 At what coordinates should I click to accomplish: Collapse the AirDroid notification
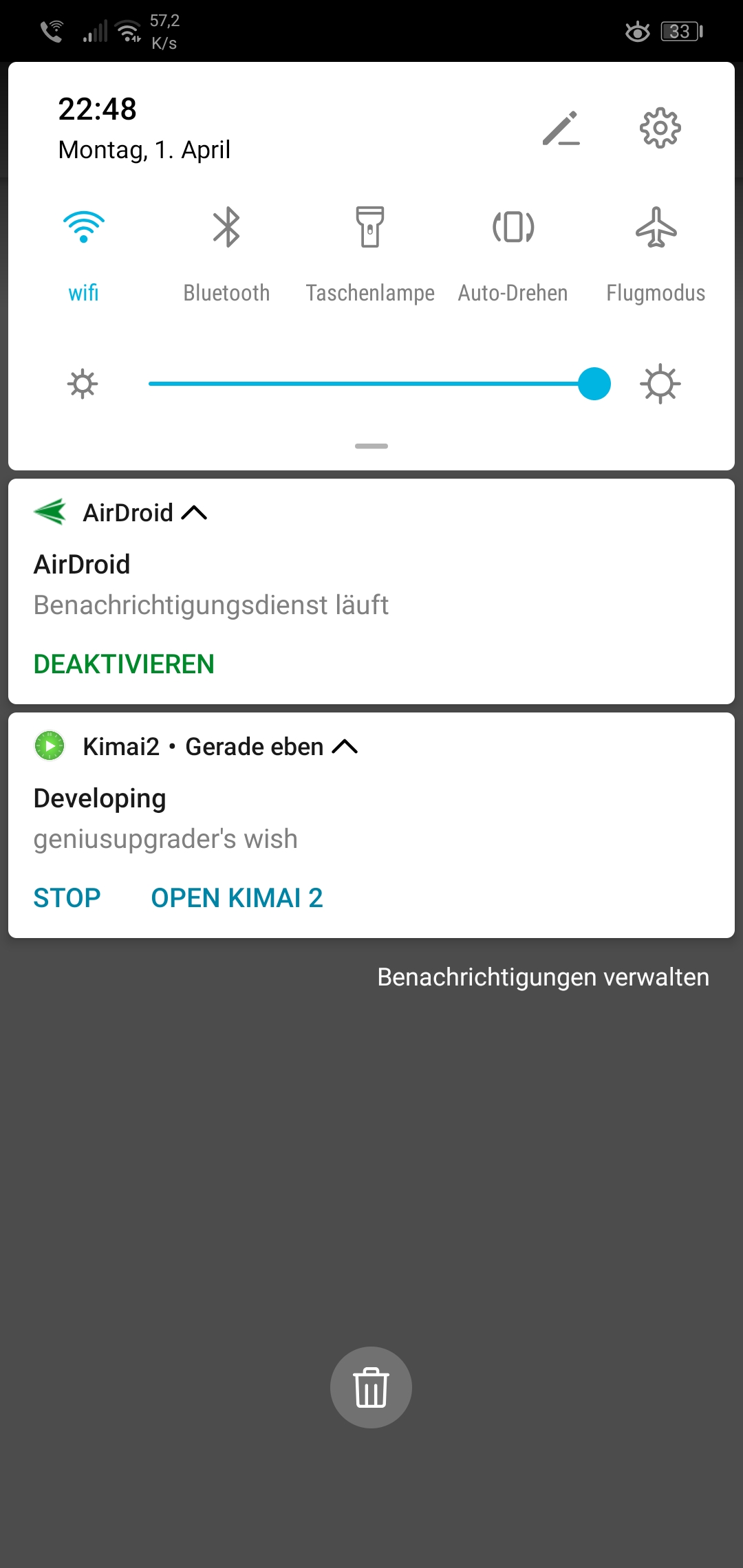(x=194, y=513)
